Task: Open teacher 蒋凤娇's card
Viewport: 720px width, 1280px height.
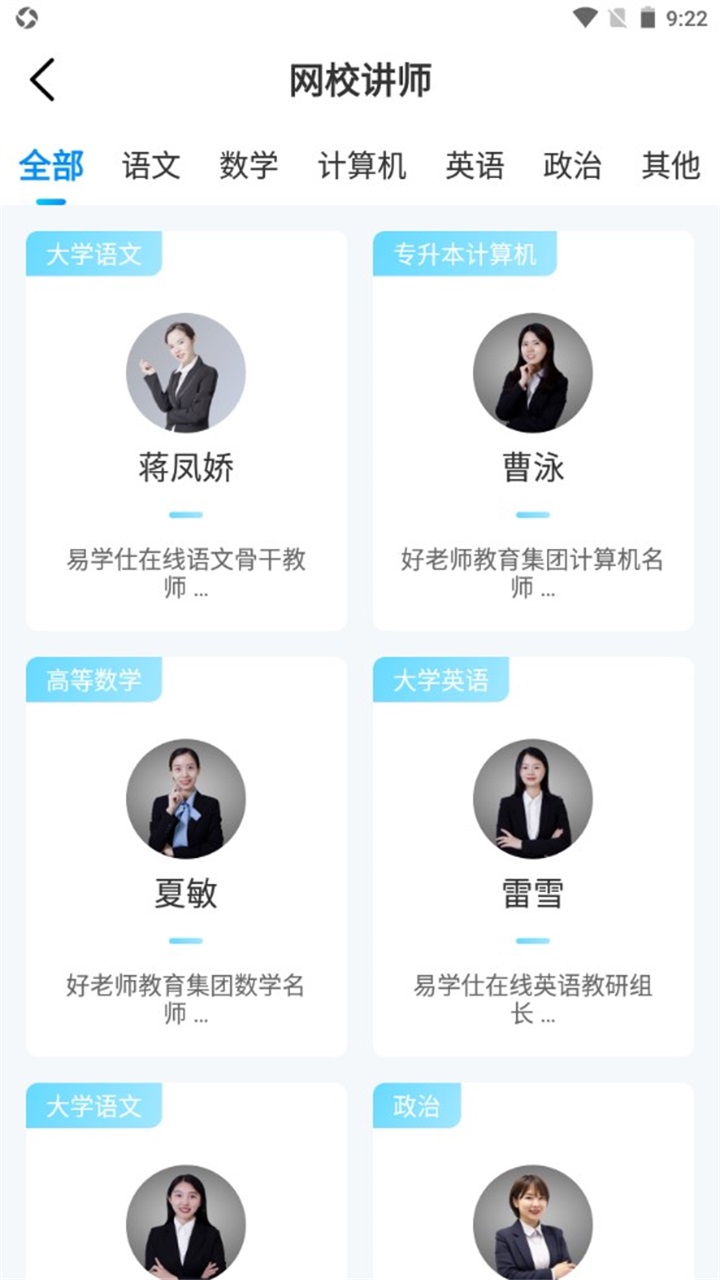Action: click(x=186, y=431)
